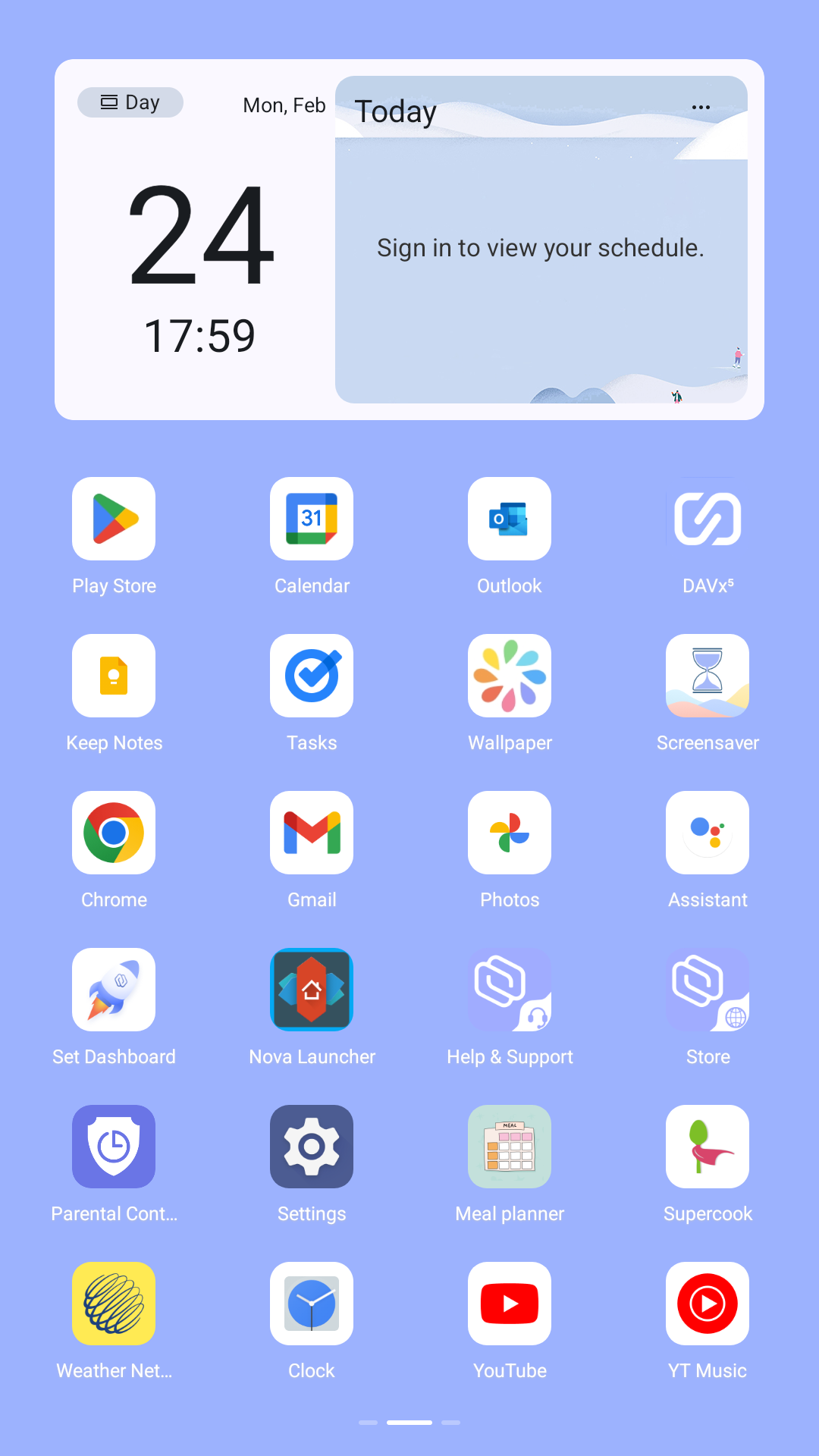This screenshot has height=1456, width=819.
Task: Launch Screensaver
Action: (x=708, y=676)
